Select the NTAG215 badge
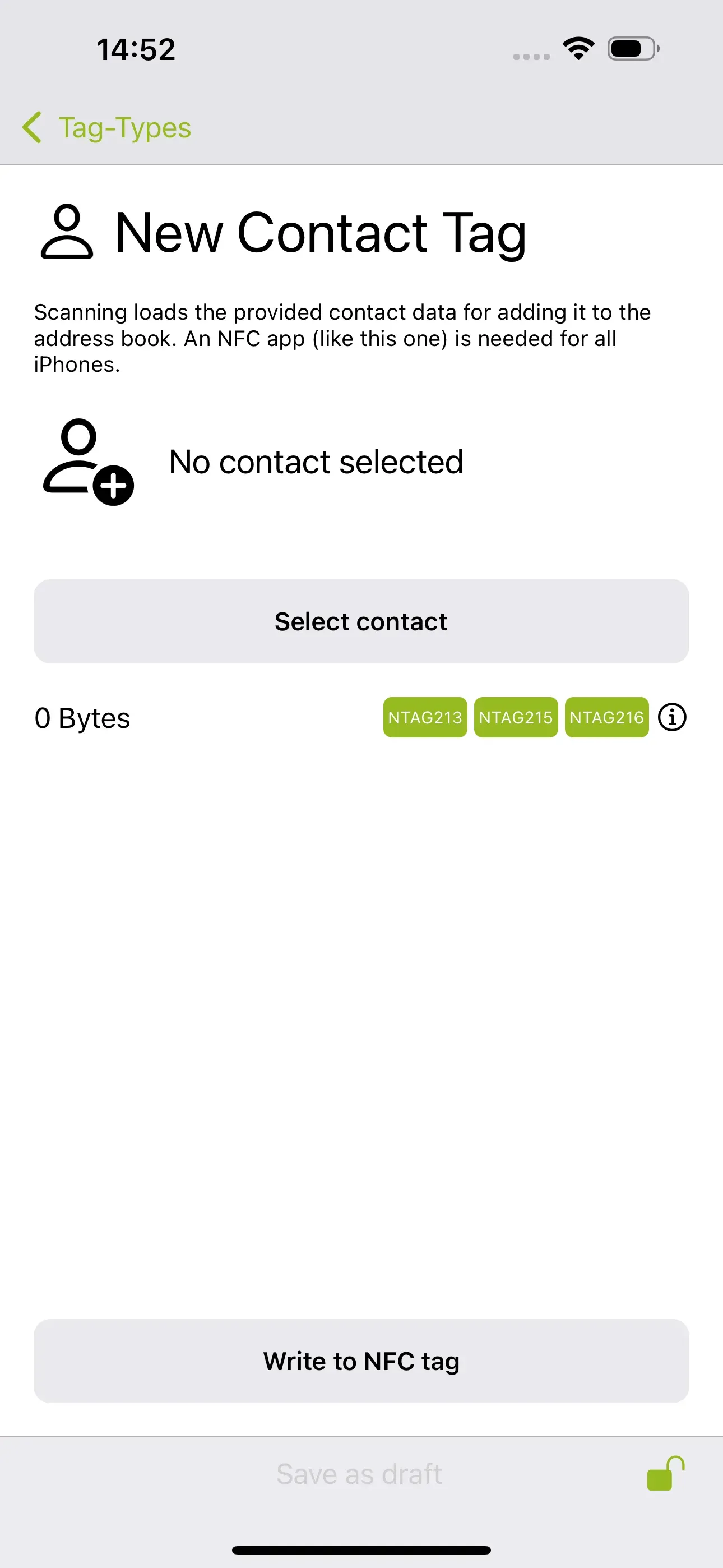This screenshot has width=723, height=1568. pos(516,717)
